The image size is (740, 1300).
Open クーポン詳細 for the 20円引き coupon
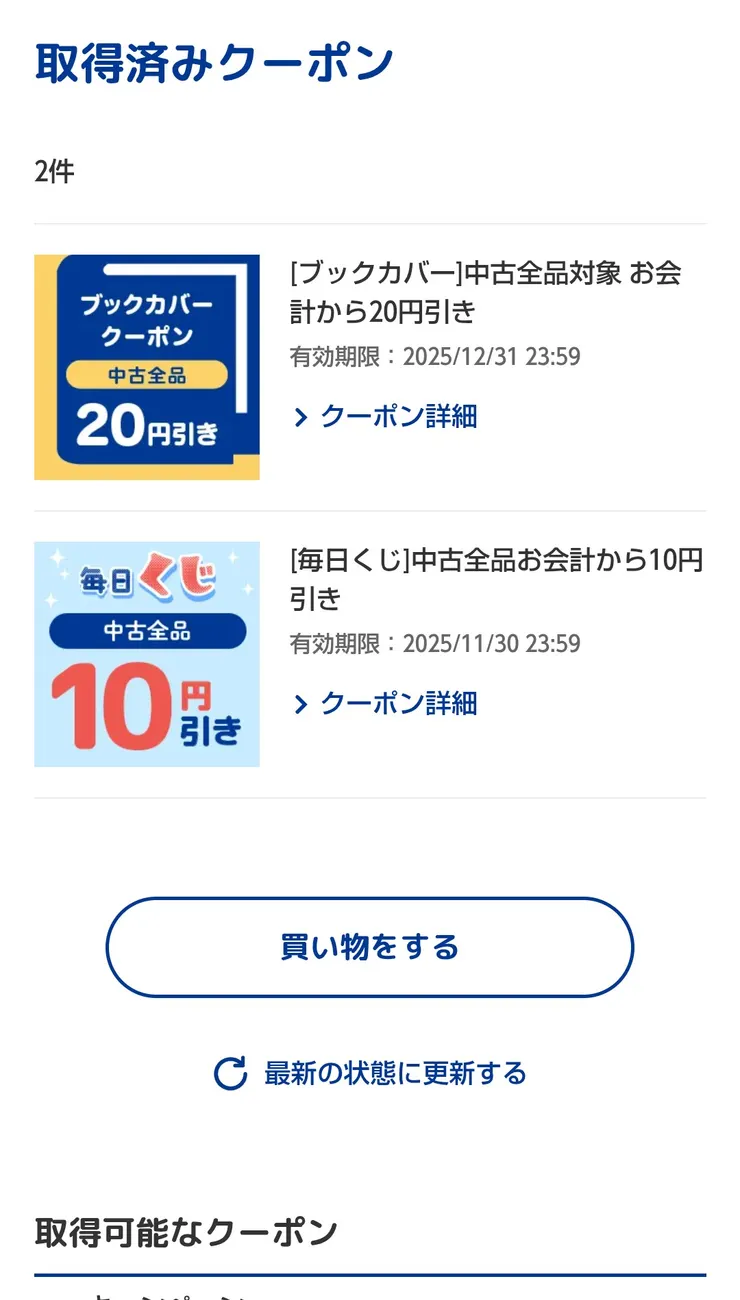pos(398,417)
